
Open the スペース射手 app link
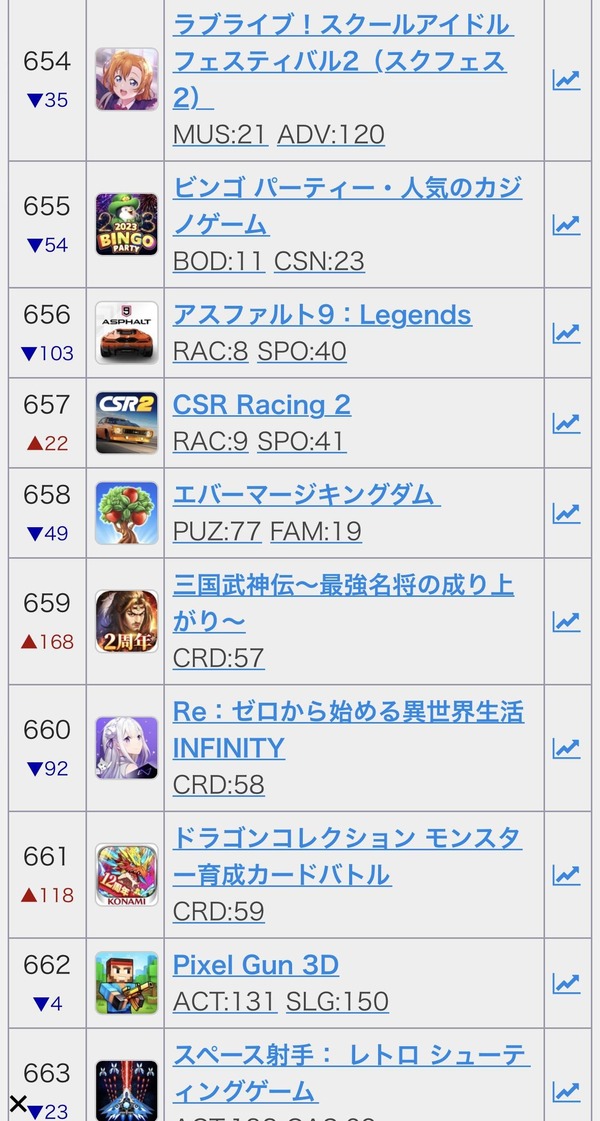click(351, 1074)
